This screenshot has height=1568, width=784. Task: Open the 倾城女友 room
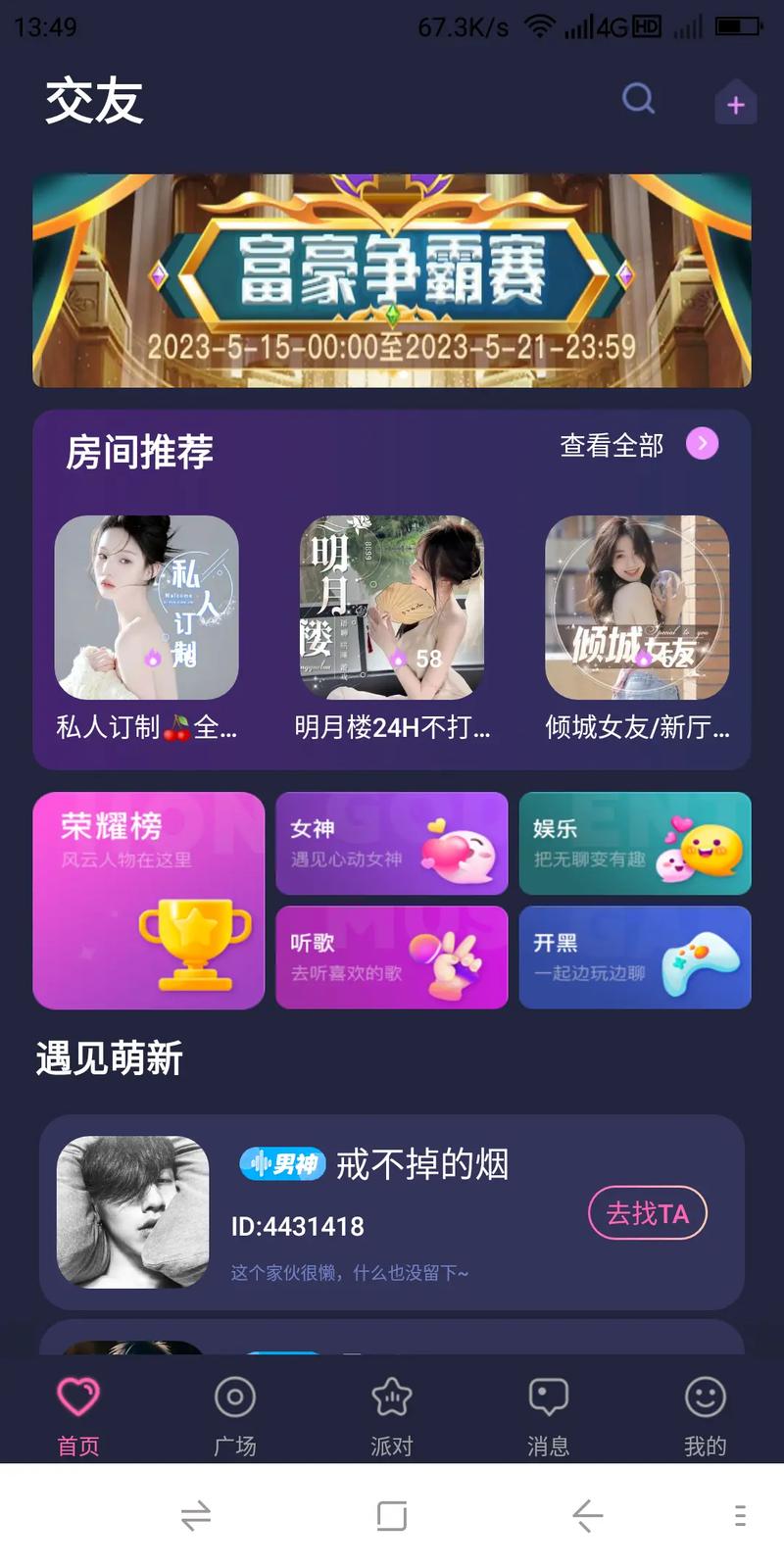[637, 607]
